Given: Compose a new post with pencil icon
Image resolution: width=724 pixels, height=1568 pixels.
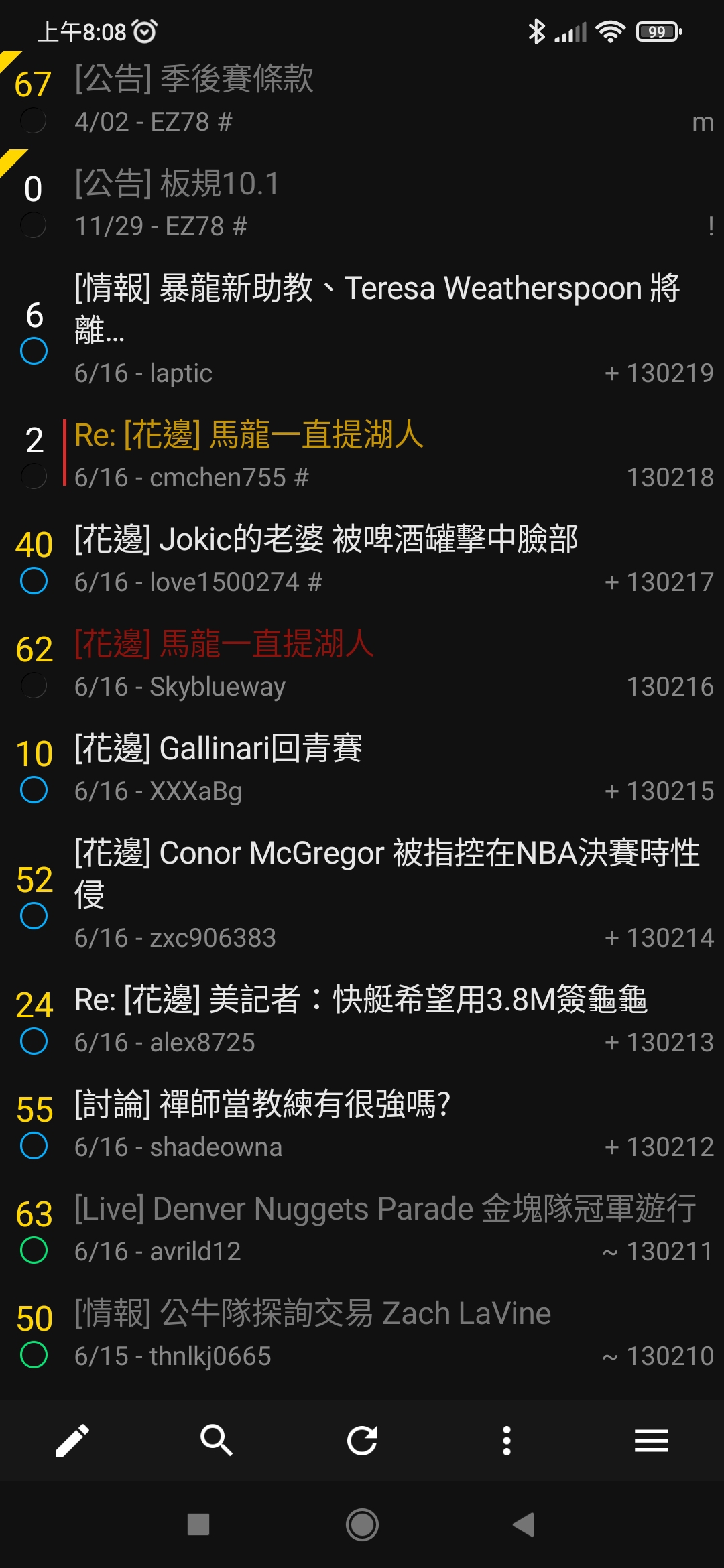Looking at the screenshot, I should pos(72,1440).
